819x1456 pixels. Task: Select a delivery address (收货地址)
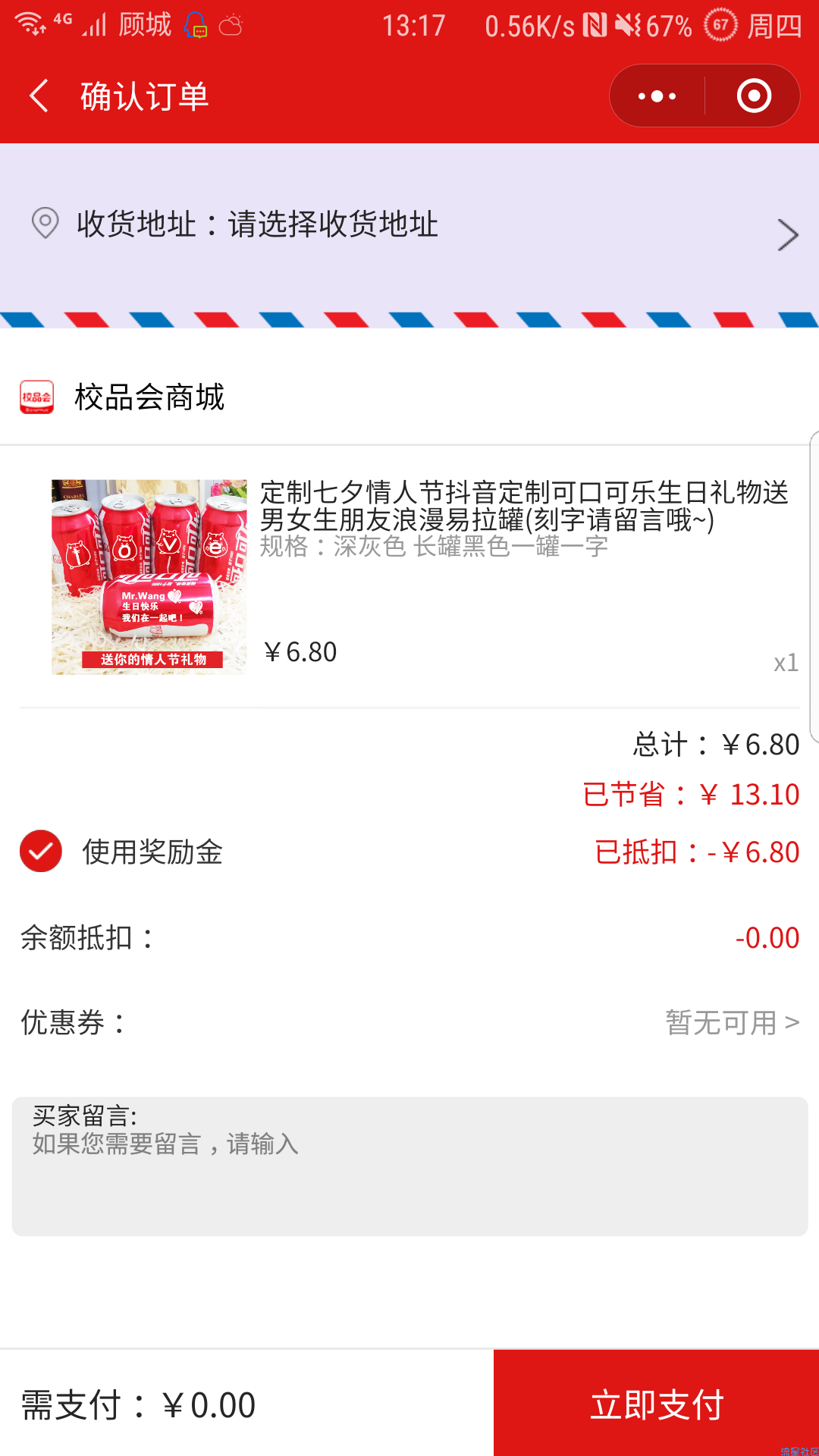point(409,227)
